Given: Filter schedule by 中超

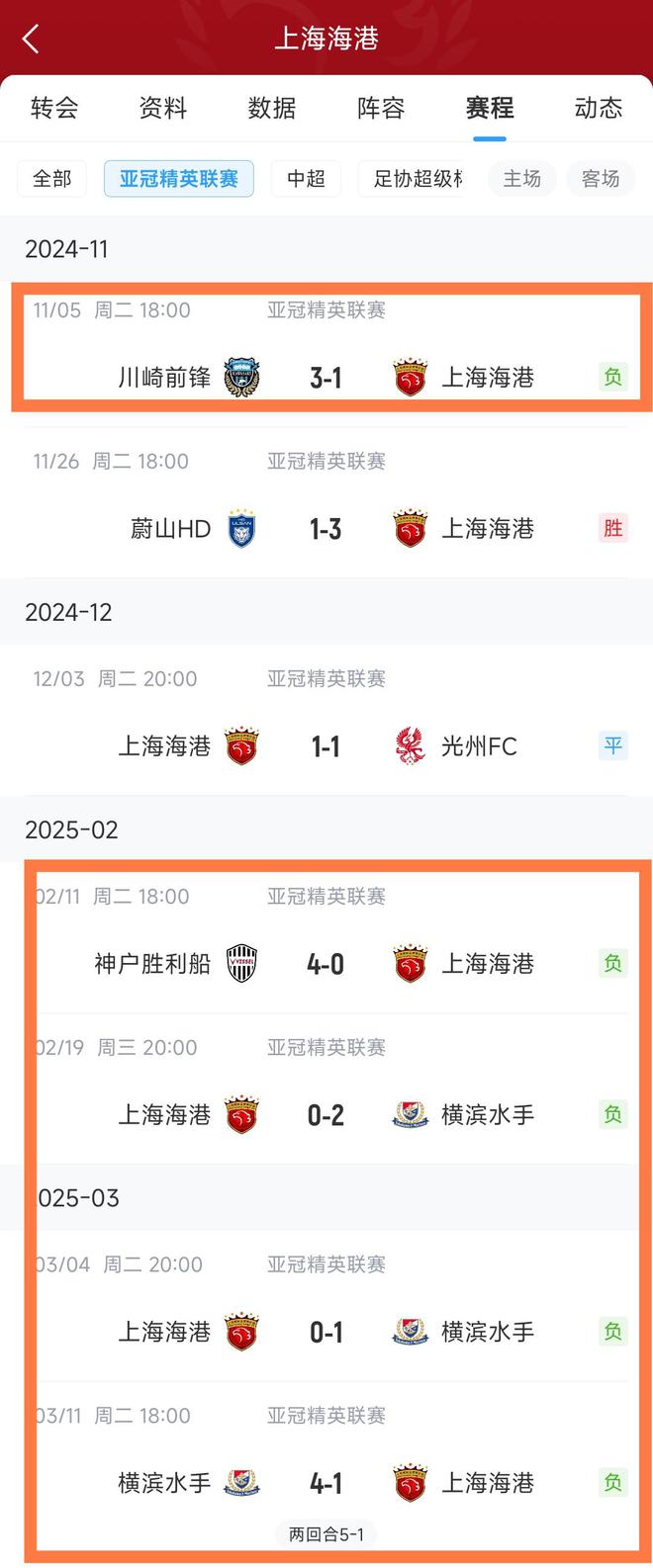Looking at the screenshot, I should 306,179.
